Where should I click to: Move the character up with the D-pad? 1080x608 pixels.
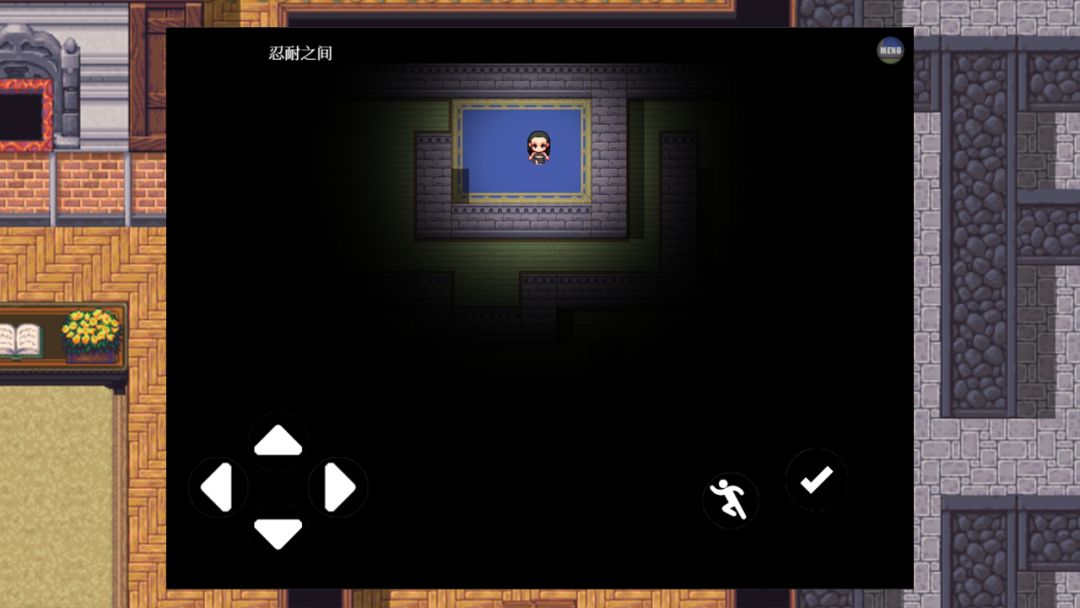pyautogui.click(x=278, y=441)
